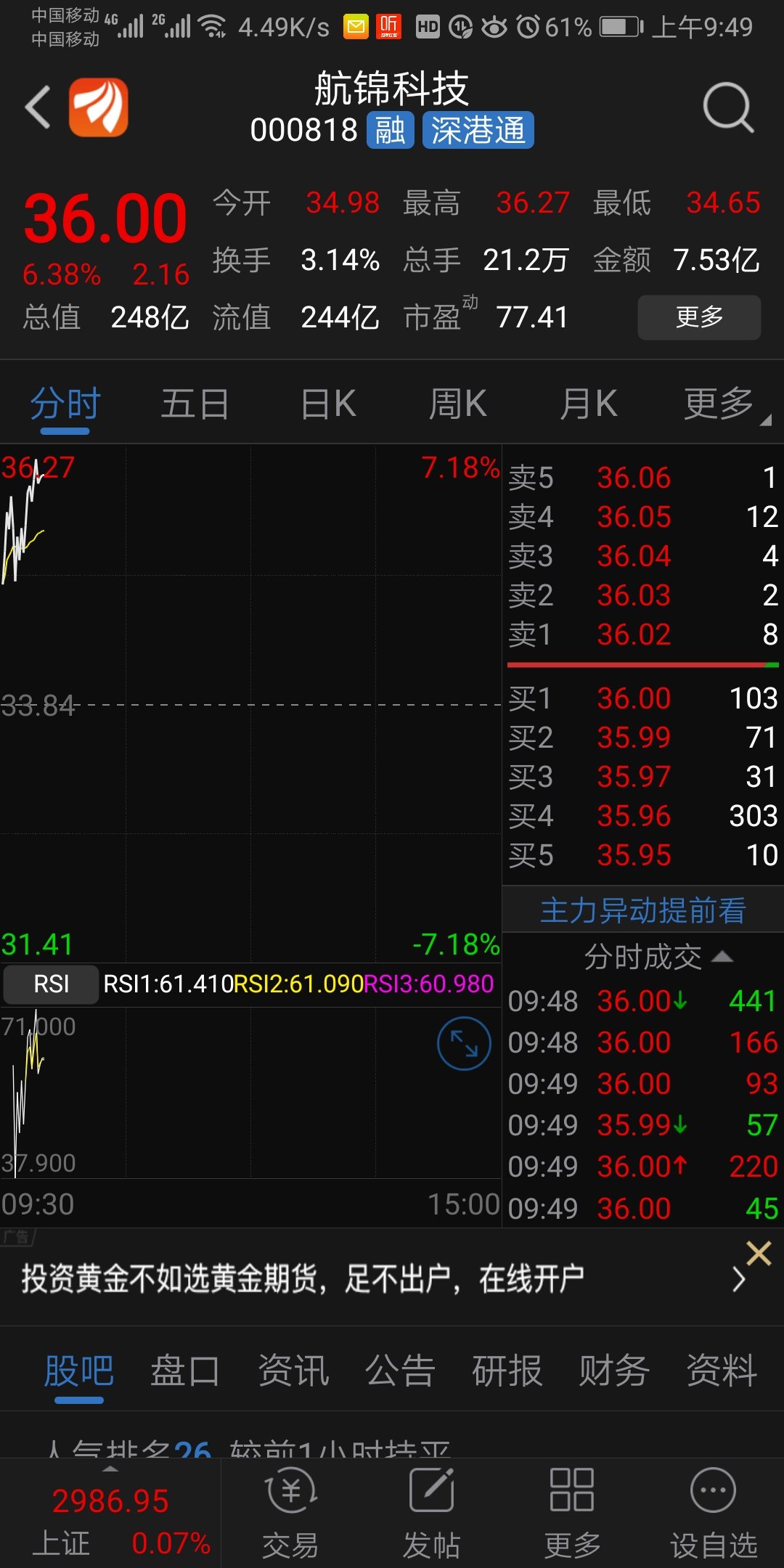Viewport: 784px width, 1568px height.
Task: Switch to the 月K chart tab
Action: [588, 404]
